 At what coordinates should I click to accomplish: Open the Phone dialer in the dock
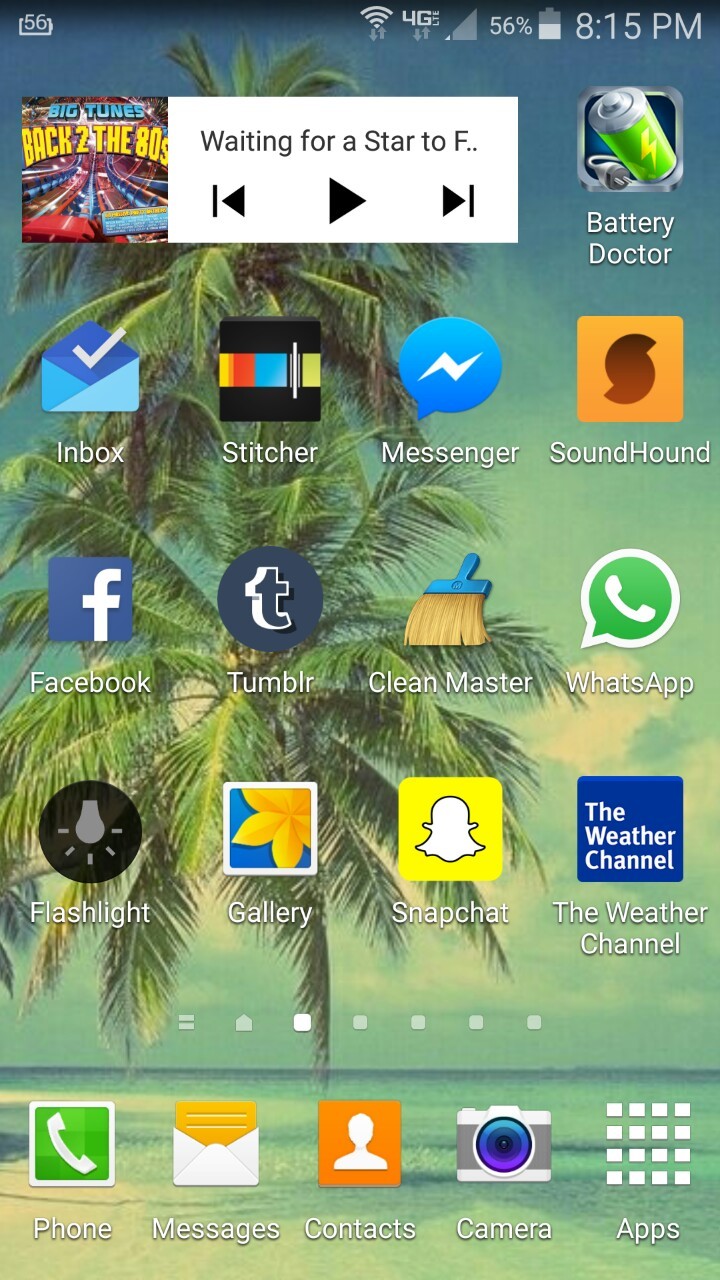72,1144
